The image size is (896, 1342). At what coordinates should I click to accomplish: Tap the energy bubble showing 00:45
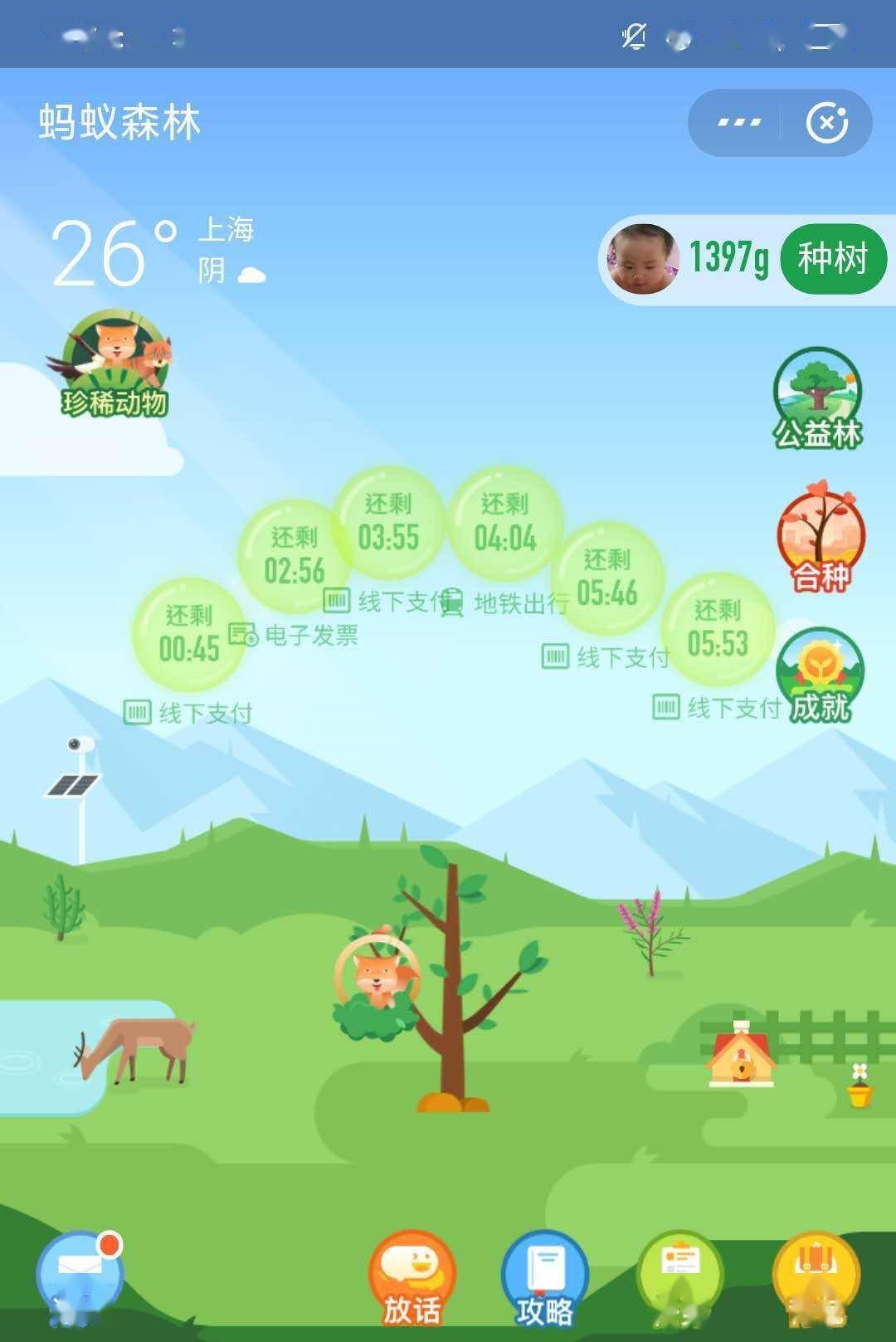[189, 635]
